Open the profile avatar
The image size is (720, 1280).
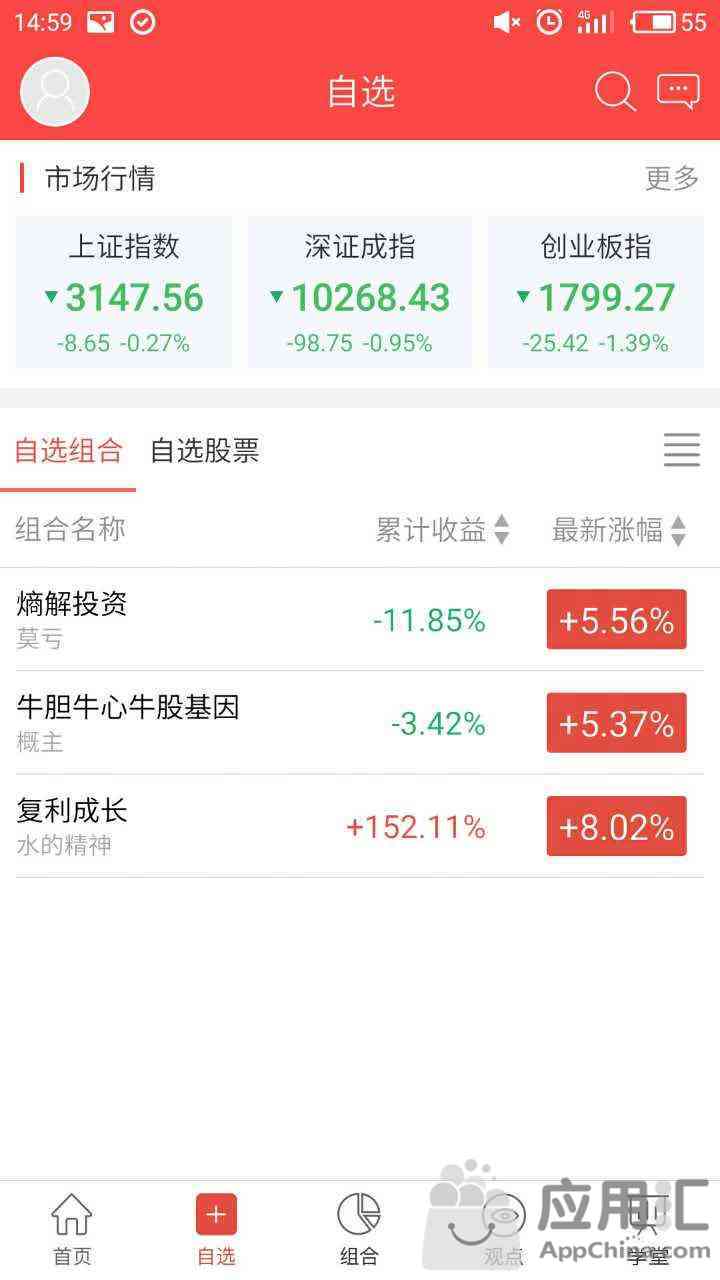[x=55, y=92]
